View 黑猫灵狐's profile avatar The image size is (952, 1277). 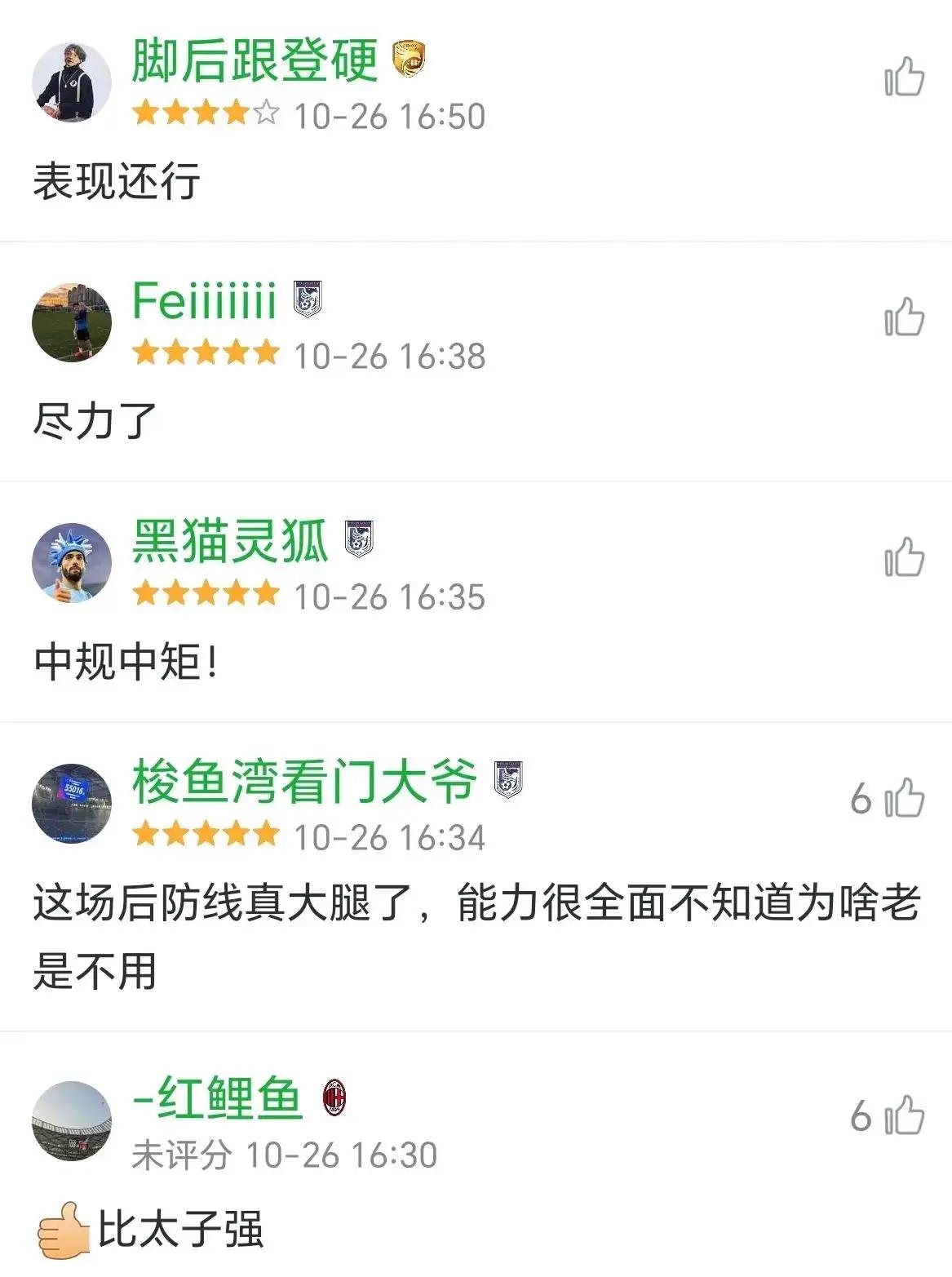72,563
